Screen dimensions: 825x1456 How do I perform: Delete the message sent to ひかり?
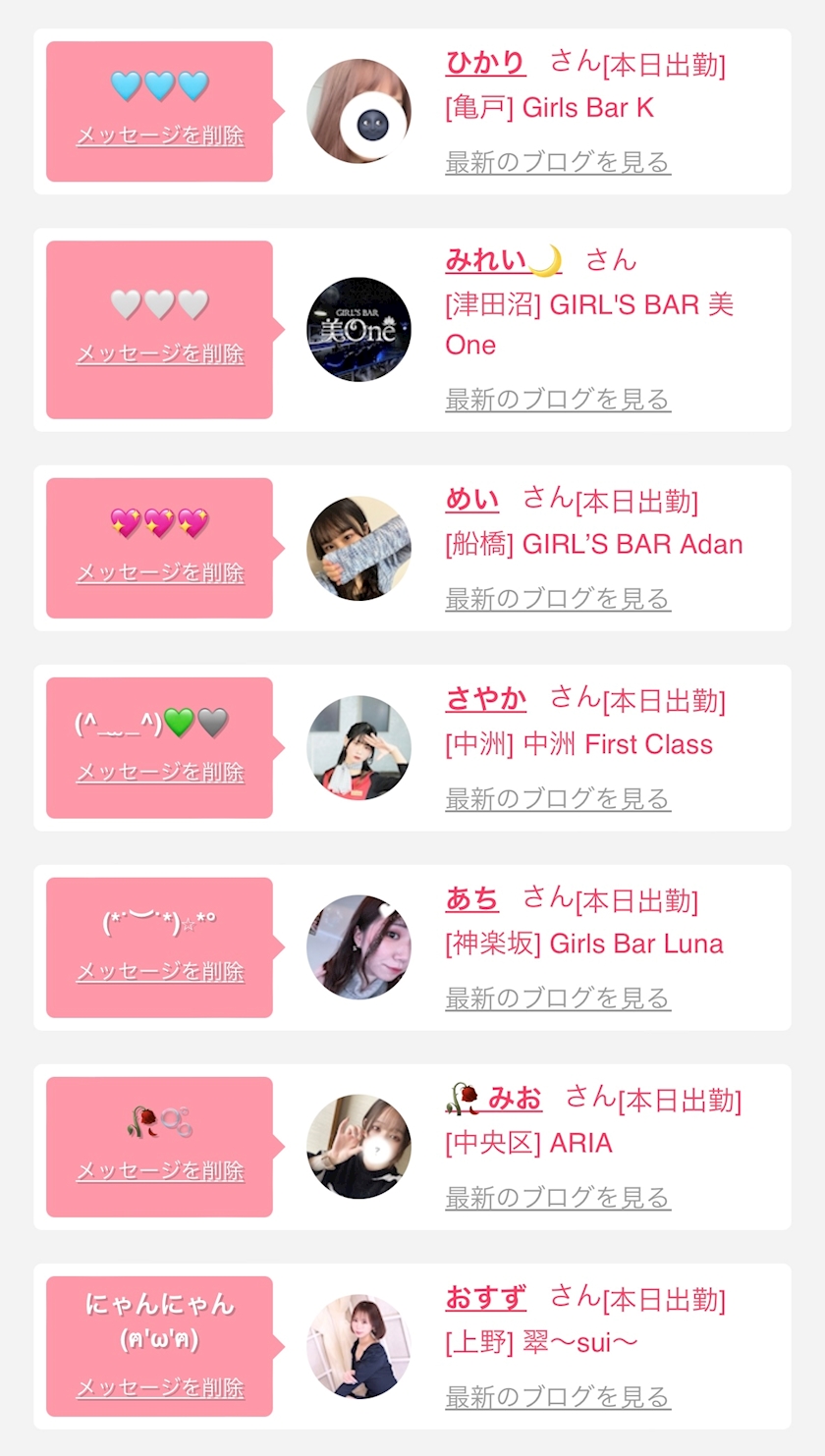(160, 135)
